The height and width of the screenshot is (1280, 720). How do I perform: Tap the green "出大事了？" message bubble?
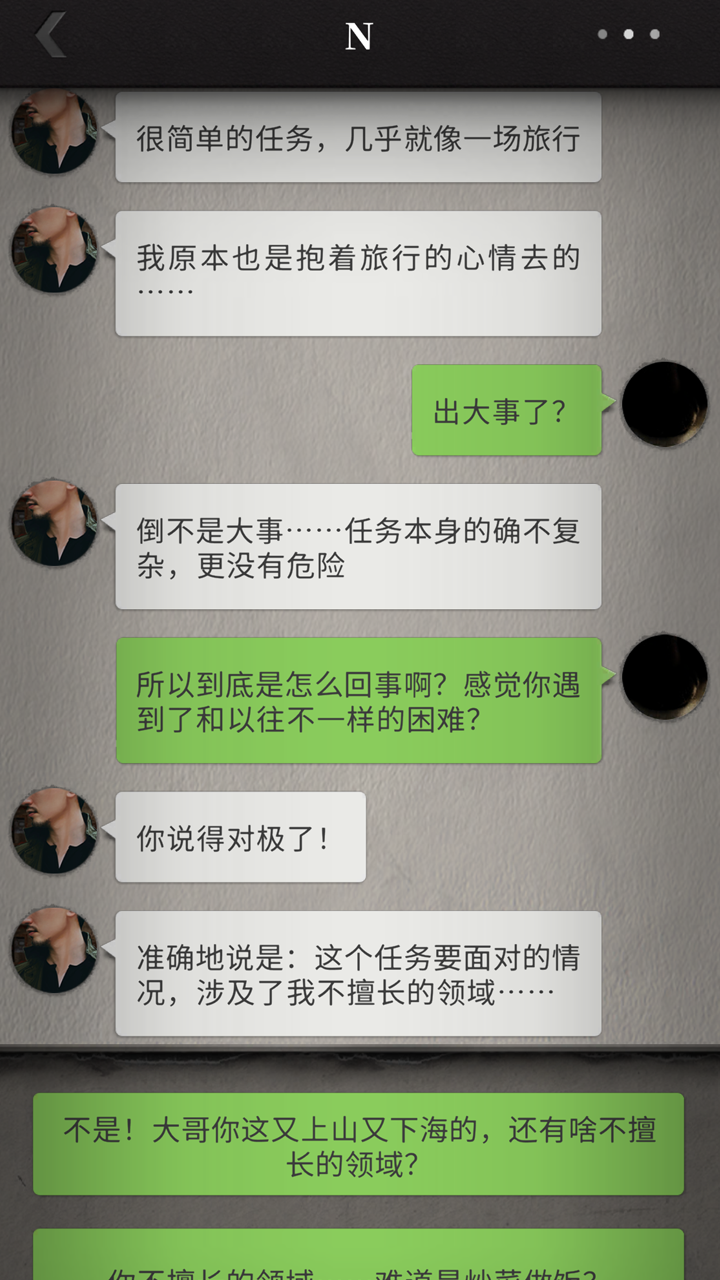pyautogui.click(x=505, y=410)
